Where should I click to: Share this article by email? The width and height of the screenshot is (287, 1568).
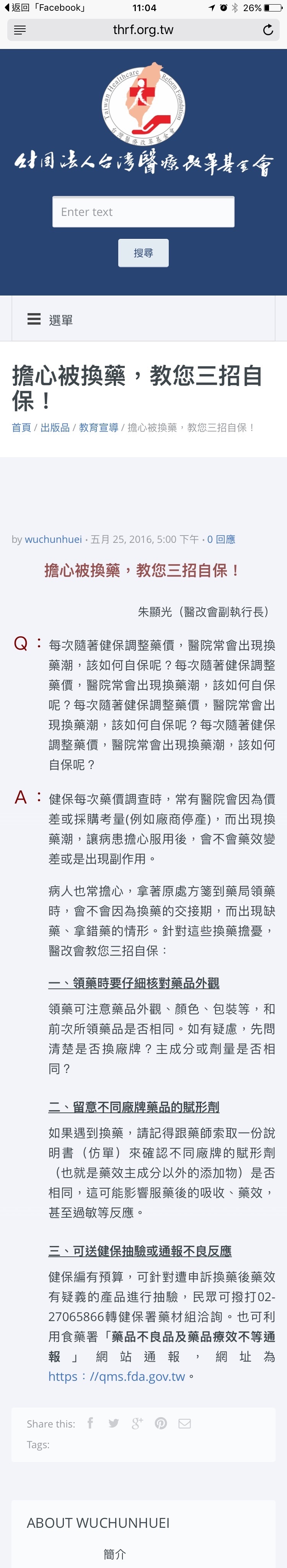[x=185, y=1423]
